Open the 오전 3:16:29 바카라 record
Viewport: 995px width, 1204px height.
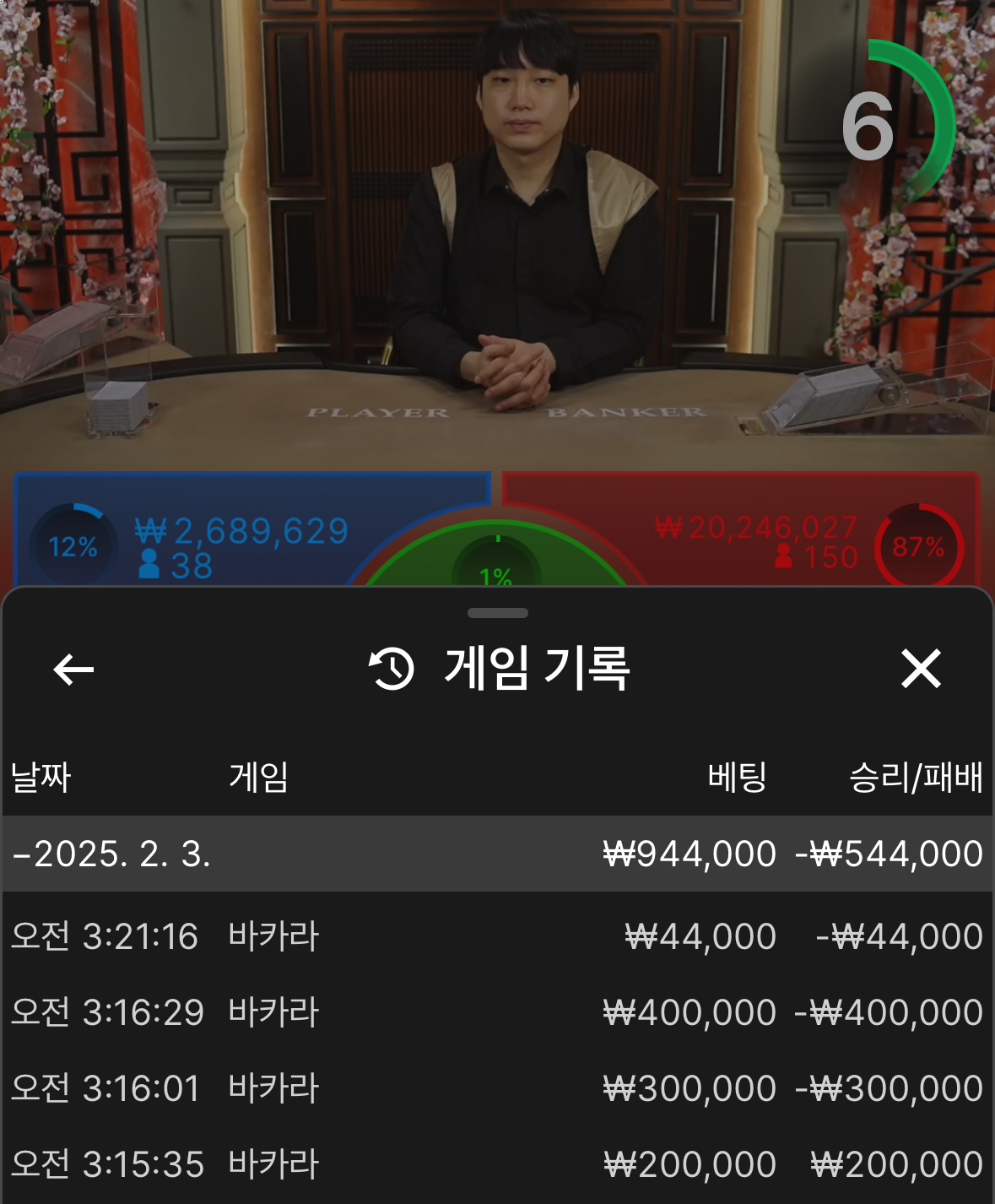coord(496,1012)
